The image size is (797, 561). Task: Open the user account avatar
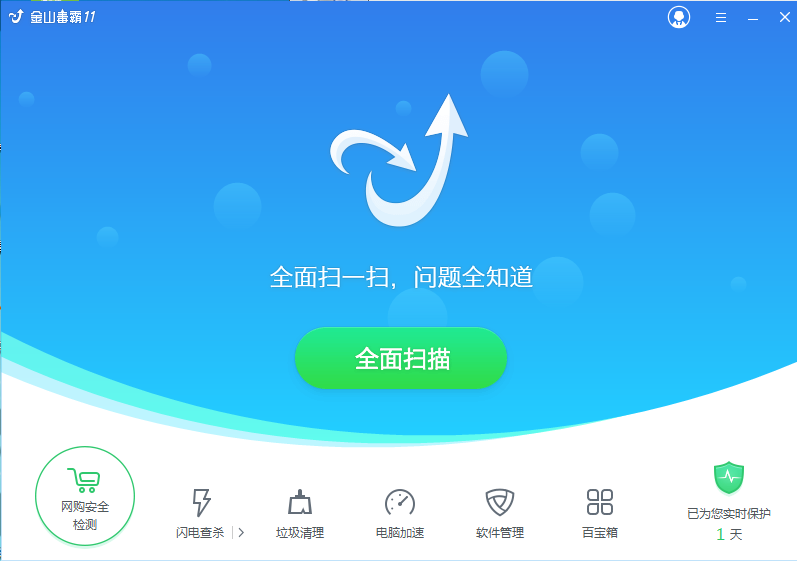pos(679,17)
